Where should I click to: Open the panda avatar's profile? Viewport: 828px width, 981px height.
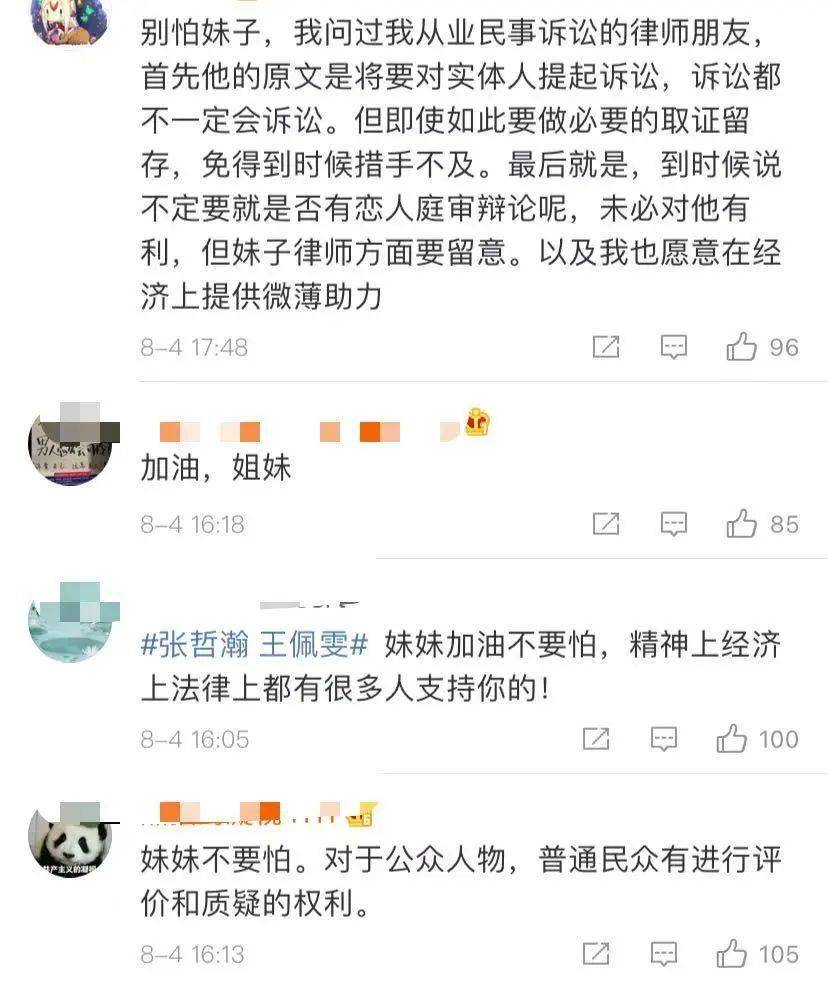click(69, 842)
